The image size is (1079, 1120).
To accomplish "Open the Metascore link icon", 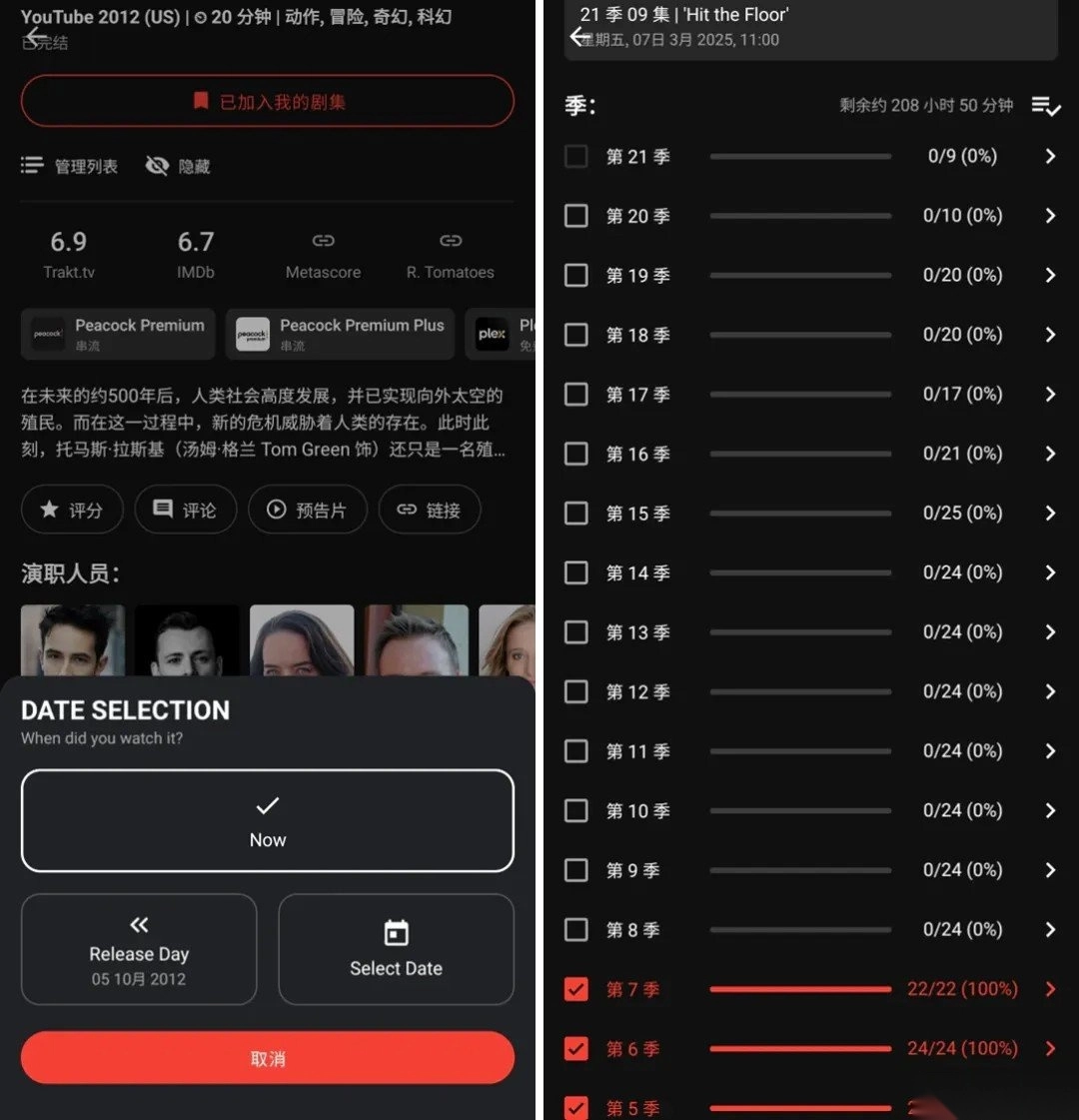I will click(x=323, y=241).
